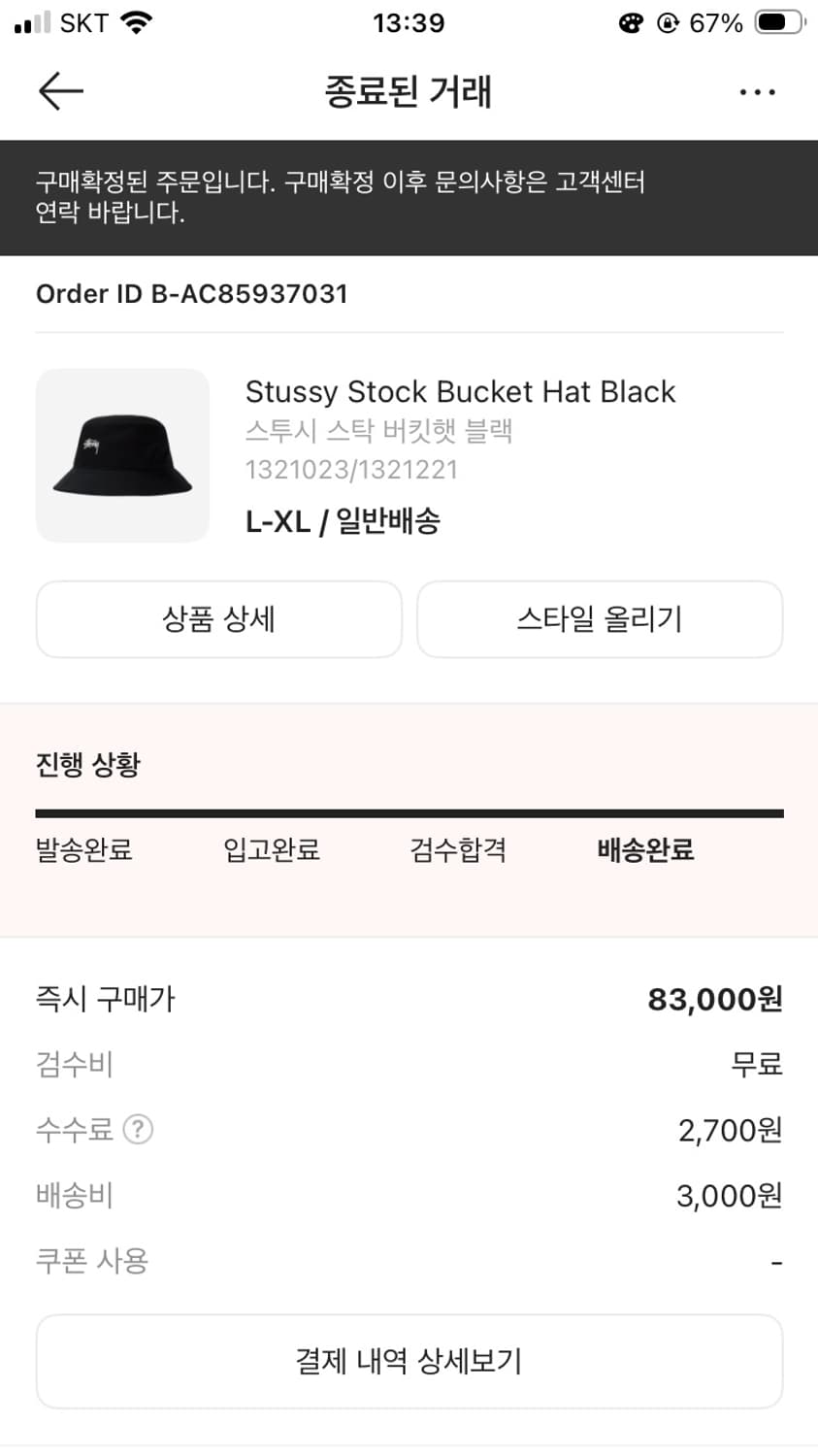Tap the battery indicator showing 67%
This screenshot has width=818, height=1456.
771,21
